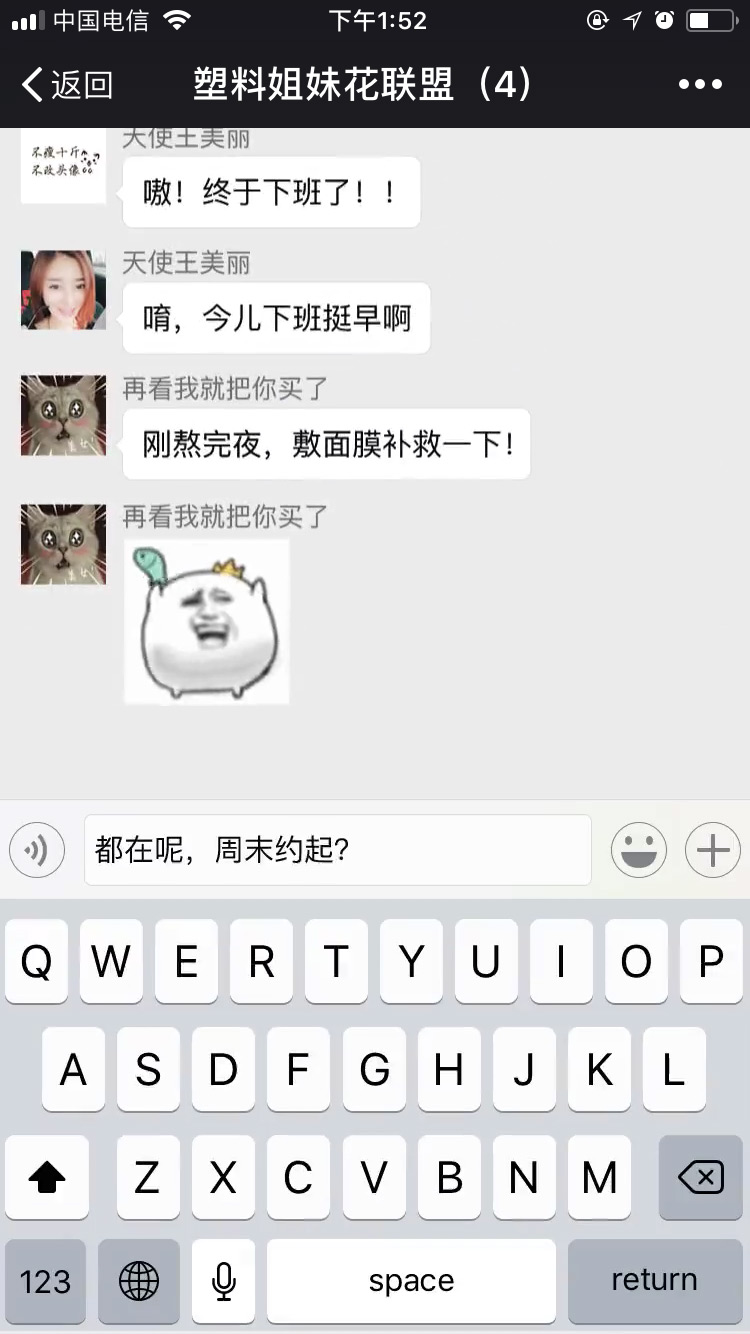This screenshot has width=750, height=1334.
Task: Open the emoji sticker picker
Action: 639,851
